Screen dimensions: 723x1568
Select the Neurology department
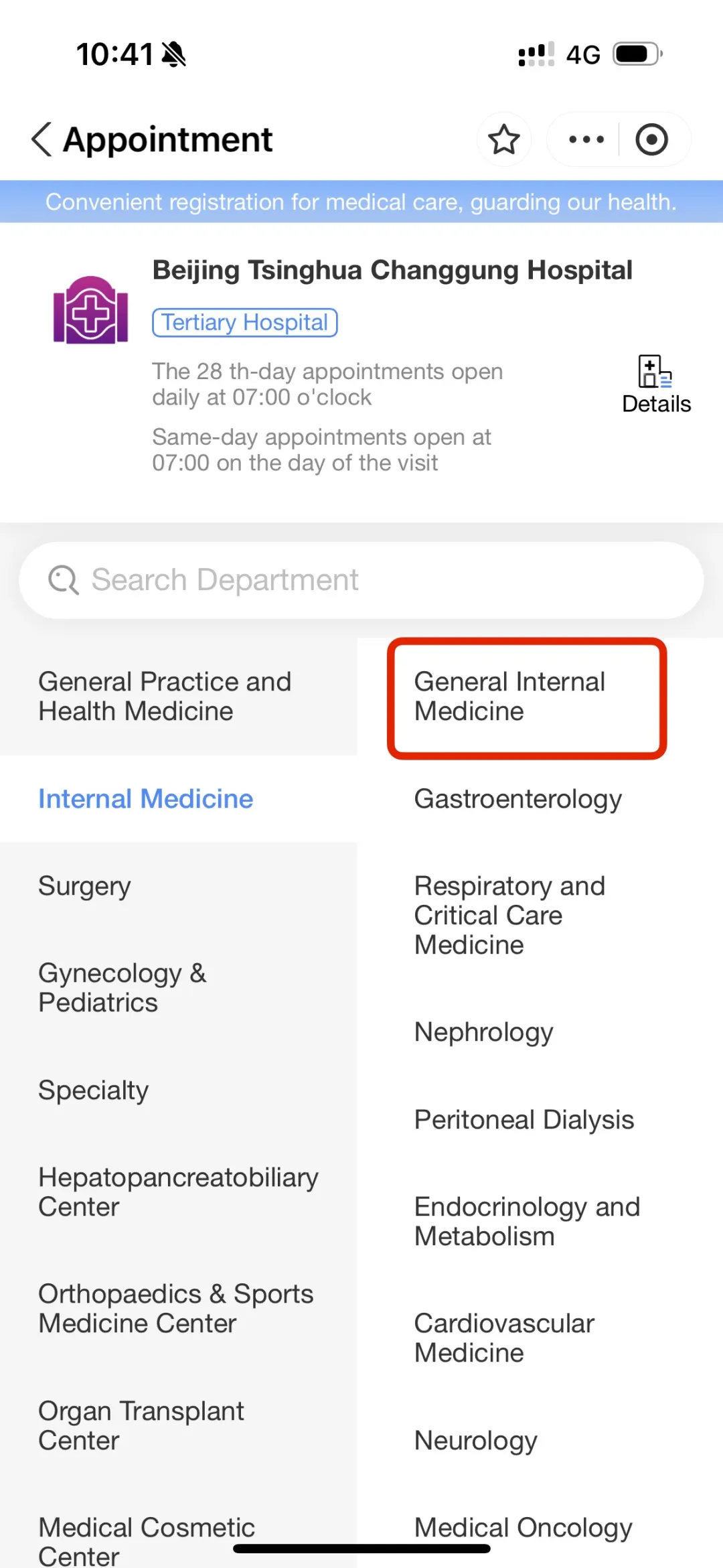pos(540,1440)
